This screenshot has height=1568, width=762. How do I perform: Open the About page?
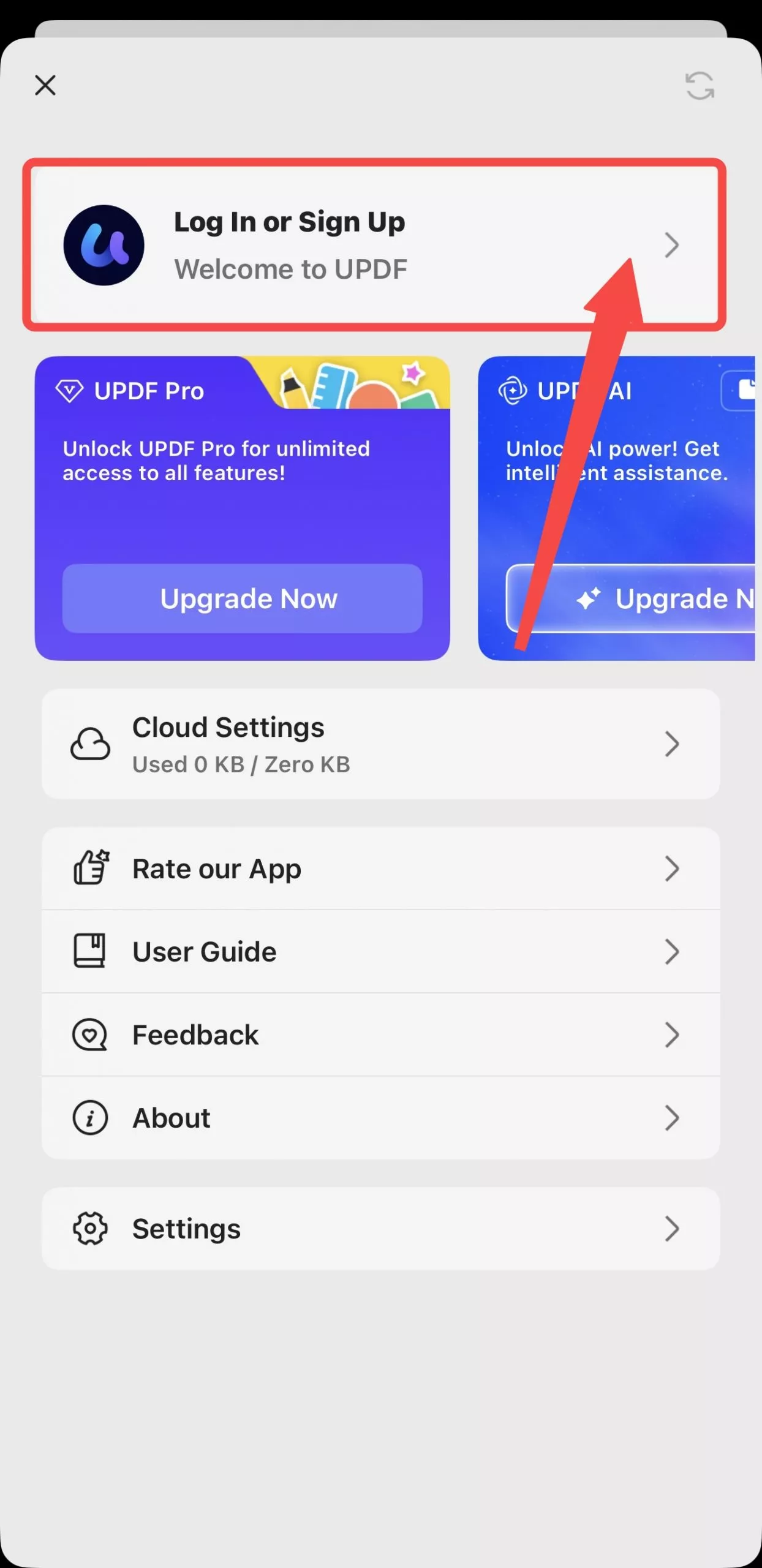380,1118
